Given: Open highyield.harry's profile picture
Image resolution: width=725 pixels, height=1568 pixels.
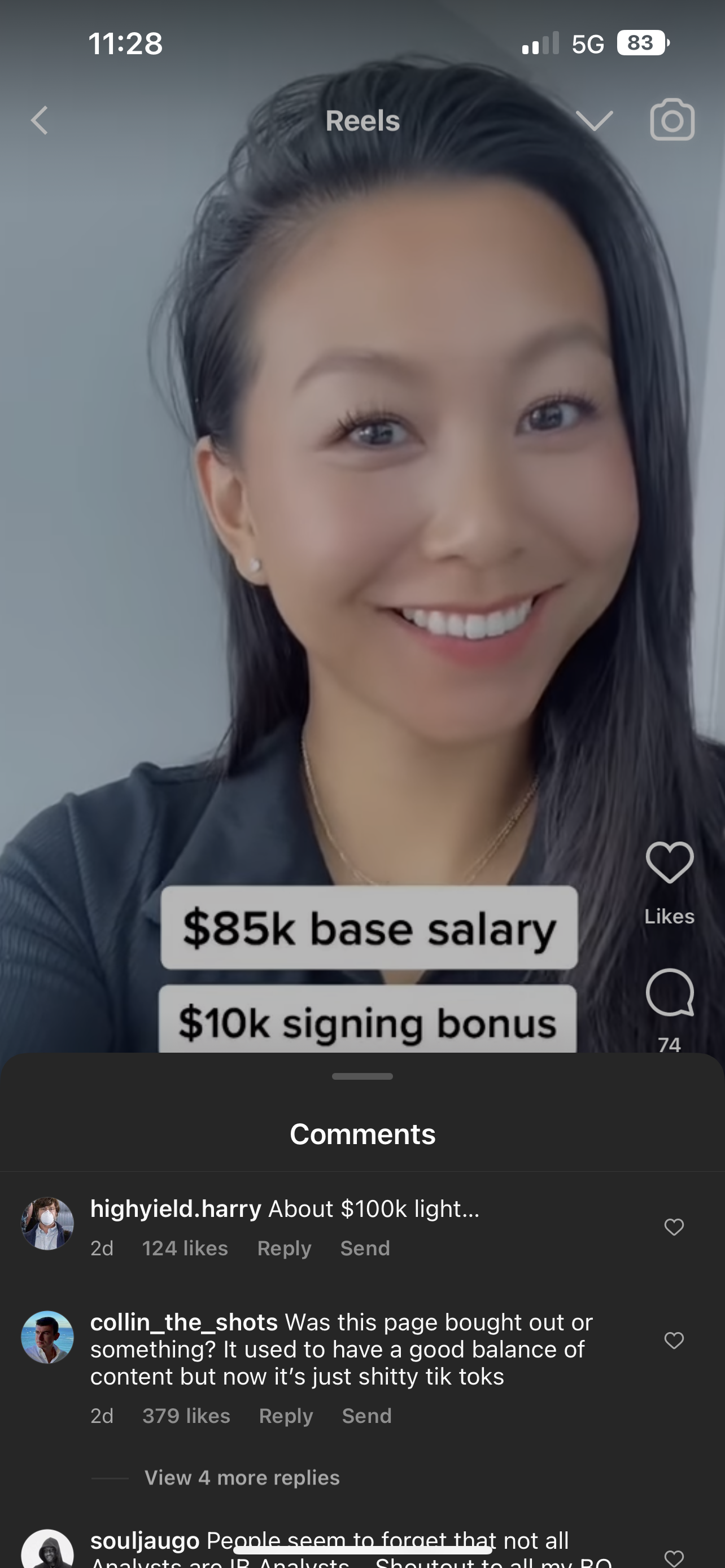Looking at the screenshot, I should pyautogui.click(x=47, y=1224).
